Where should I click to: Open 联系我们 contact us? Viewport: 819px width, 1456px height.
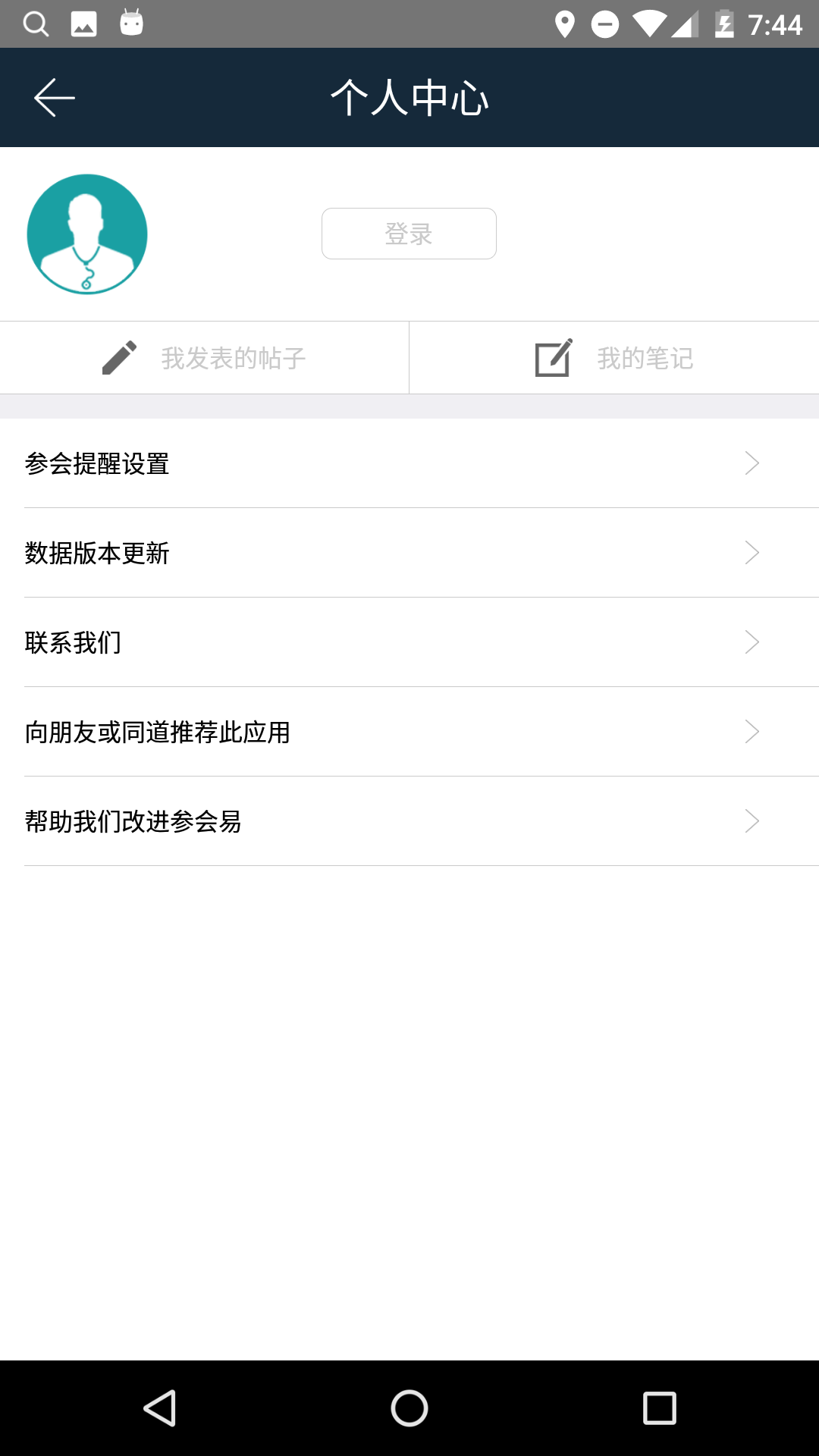[x=409, y=642]
